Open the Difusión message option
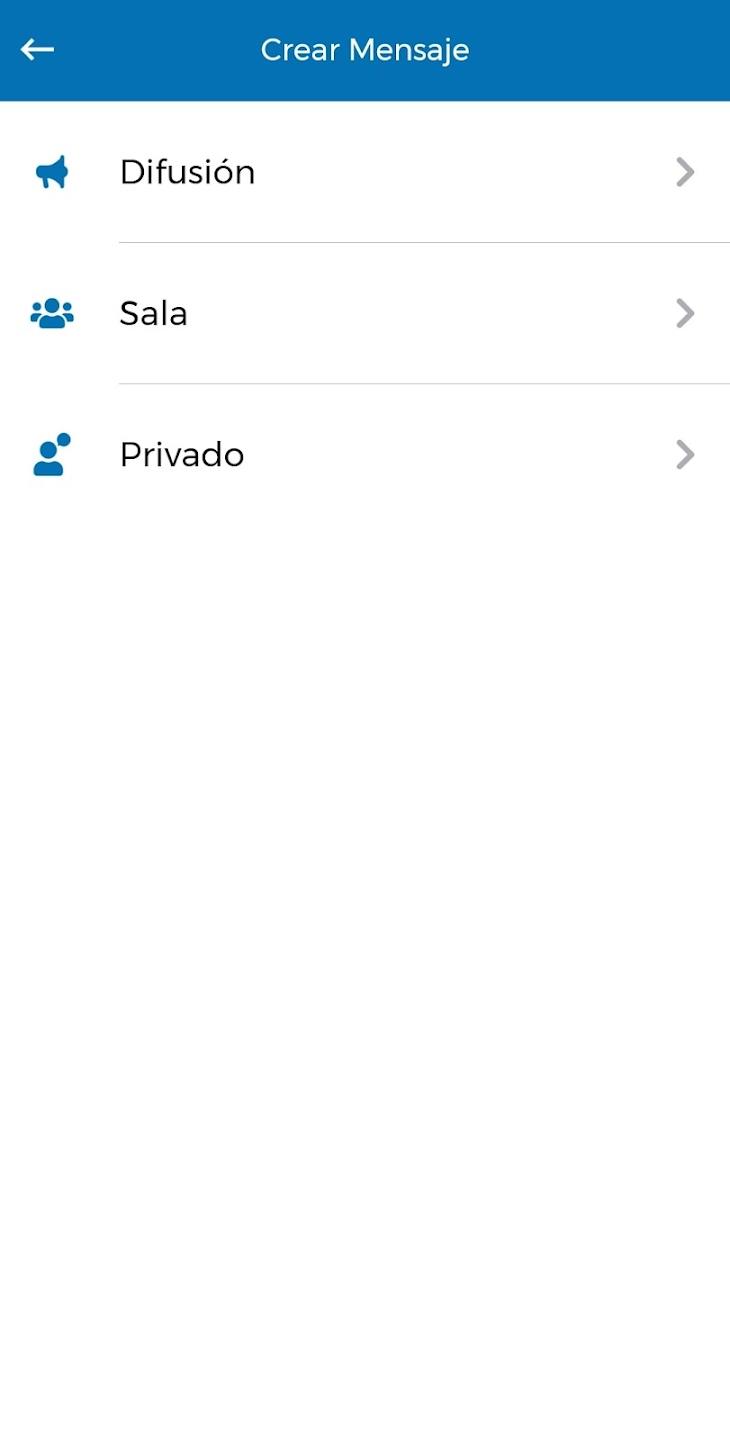Image resolution: width=730 pixels, height=1440 pixels. 365,171
